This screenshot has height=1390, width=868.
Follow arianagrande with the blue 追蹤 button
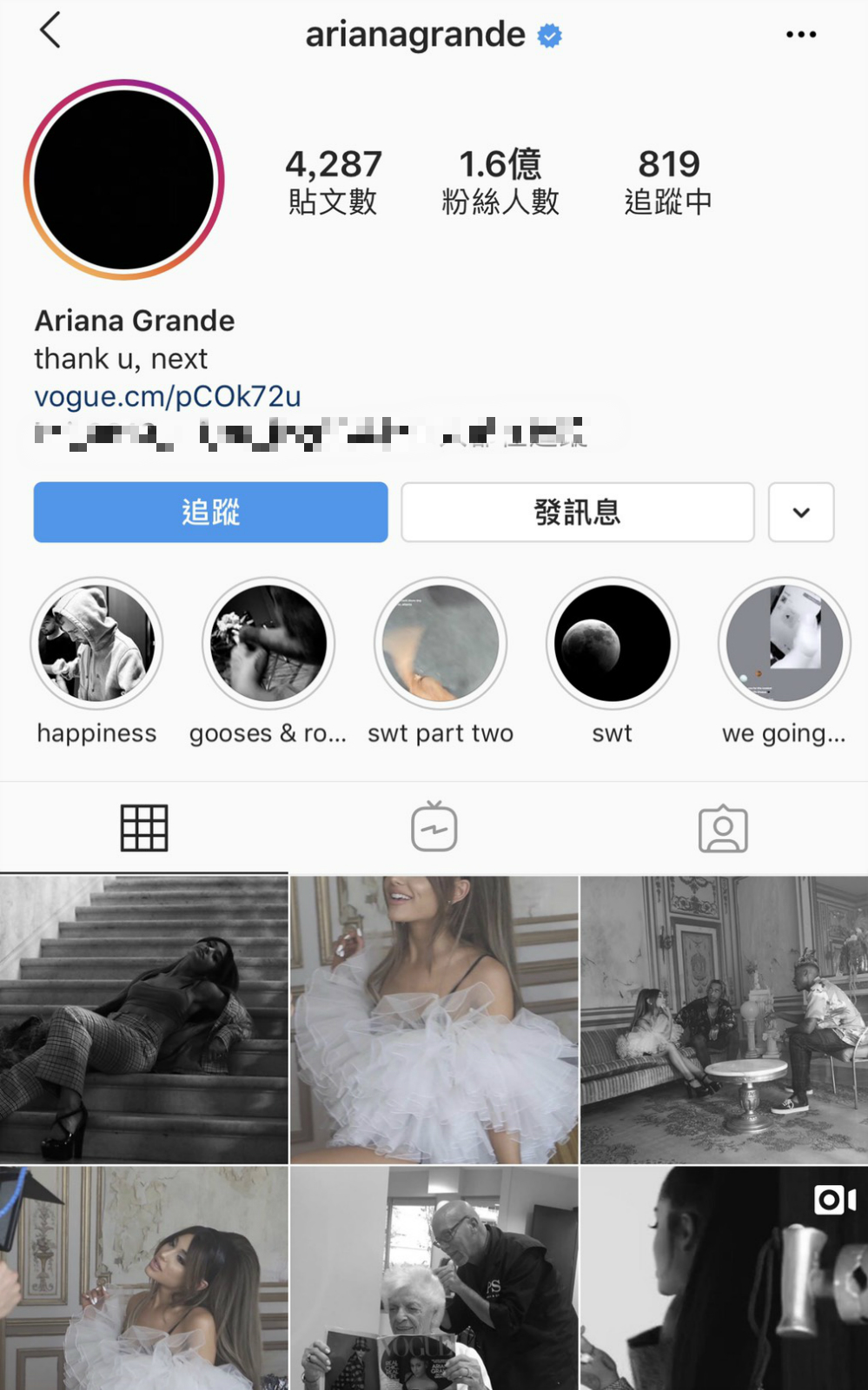click(x=210, y=513)
